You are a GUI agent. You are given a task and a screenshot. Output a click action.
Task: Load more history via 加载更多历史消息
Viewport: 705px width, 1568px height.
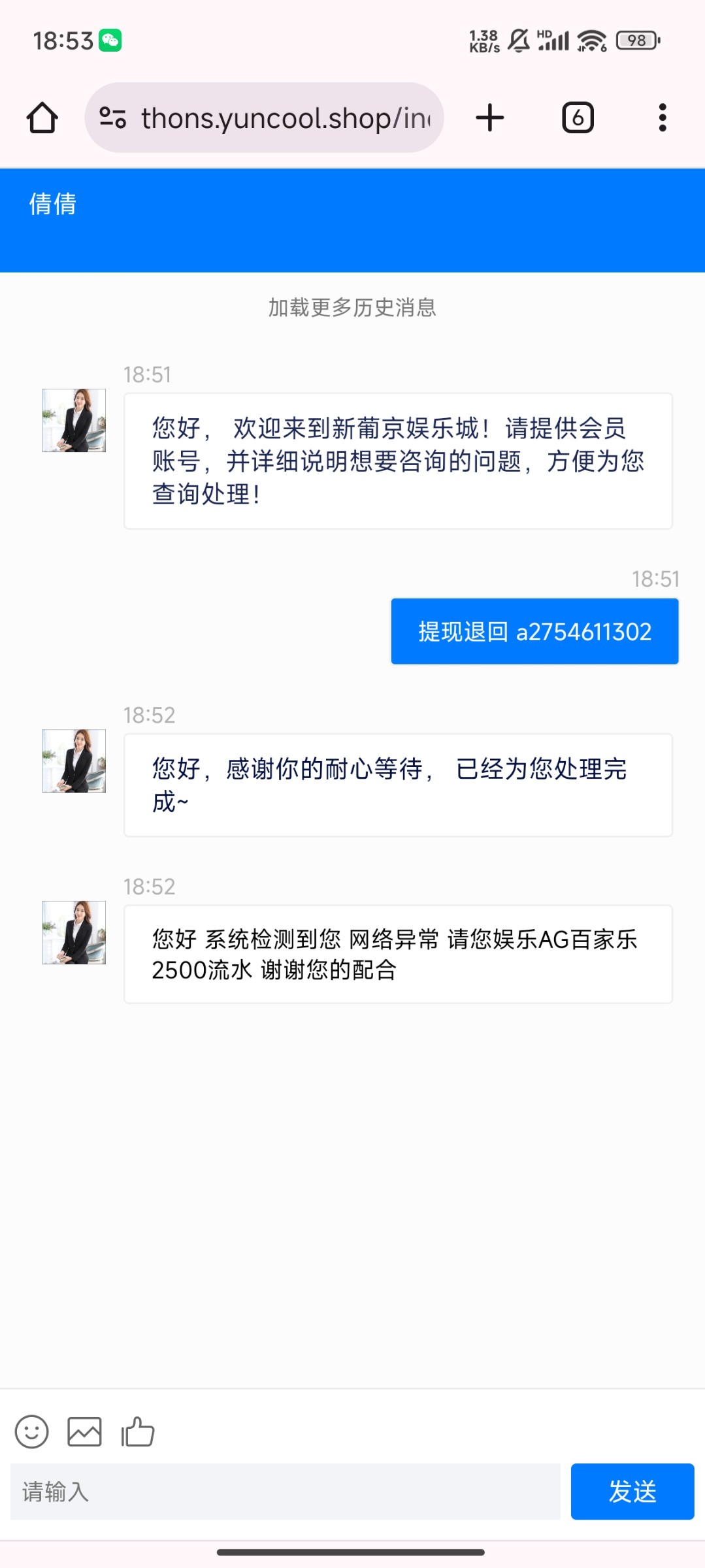(352, 307)
